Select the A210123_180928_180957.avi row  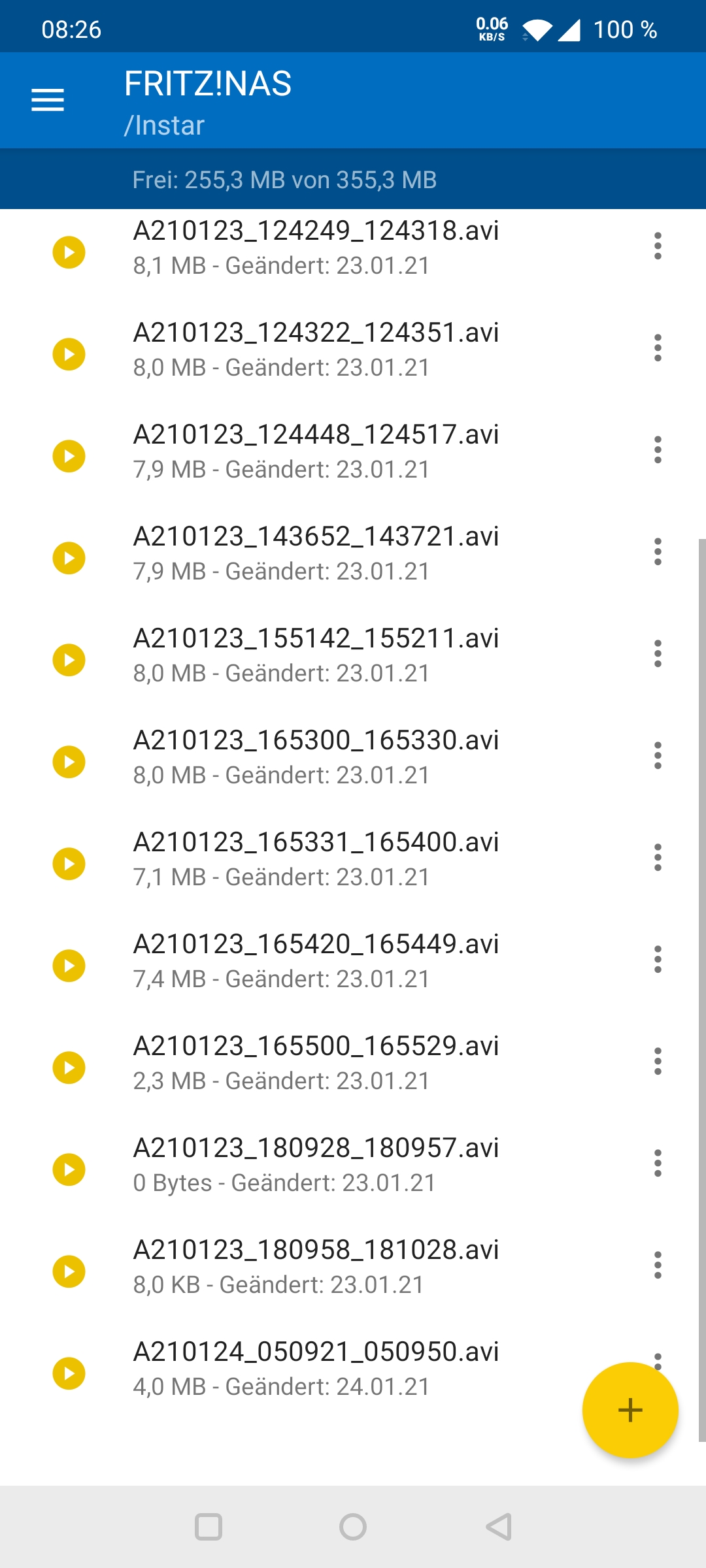click(x=316, y=1164)
